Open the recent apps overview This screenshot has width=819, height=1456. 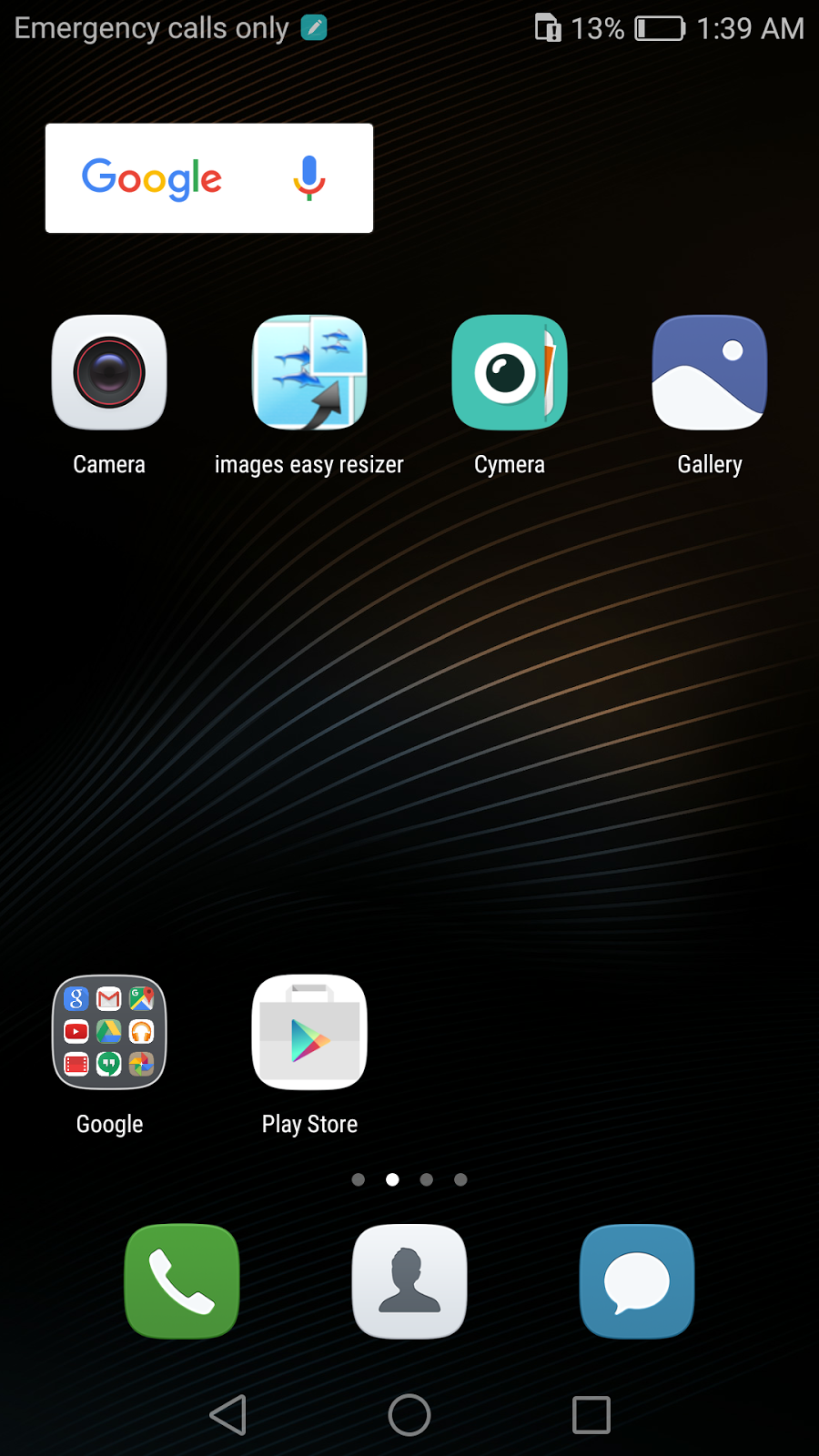pyautogui.click(x=591, y=1415)
